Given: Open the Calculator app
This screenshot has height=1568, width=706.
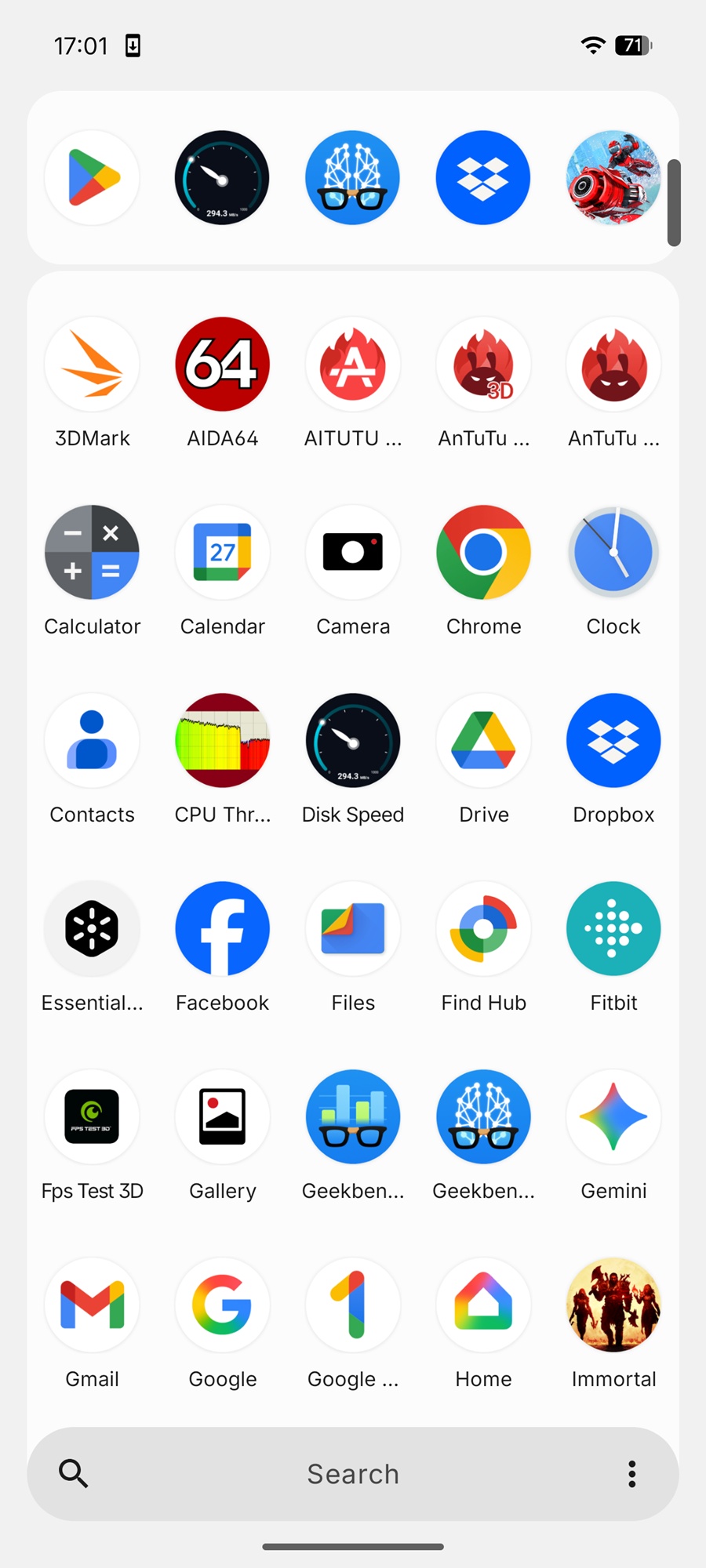Looking at the screenshot, I should click(93, 553).
